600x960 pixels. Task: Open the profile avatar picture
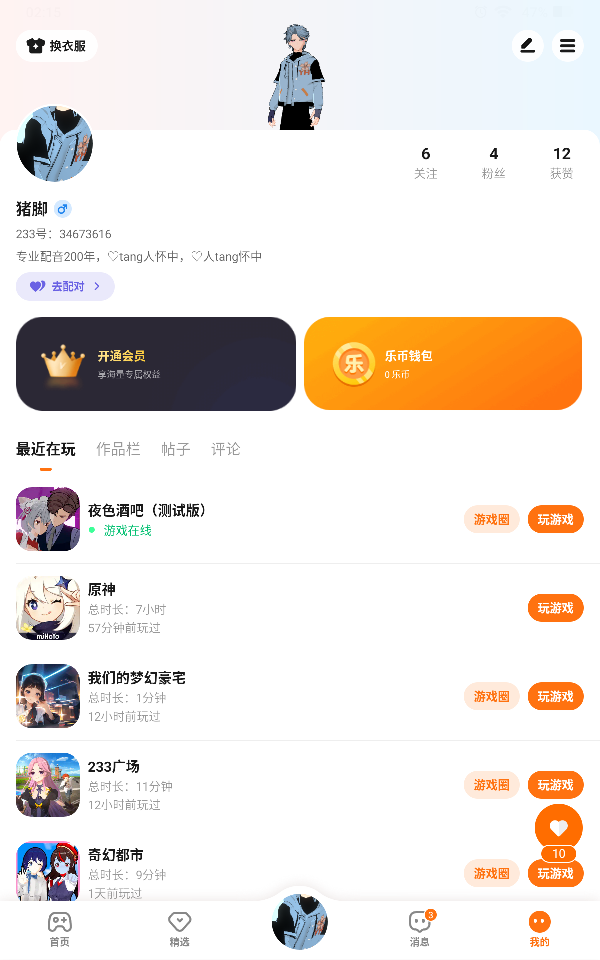(55, 144)
